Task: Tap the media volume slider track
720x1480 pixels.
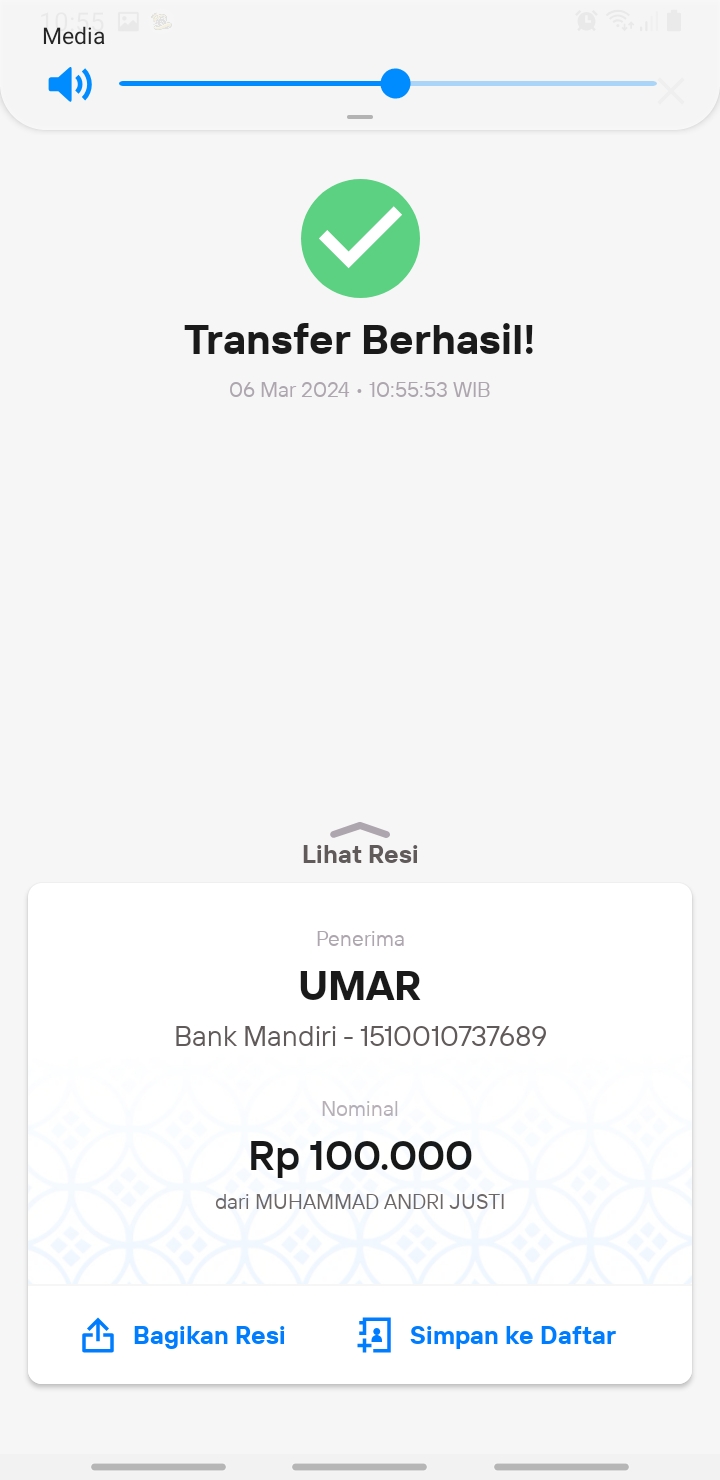Action: click(x=388, y=84)
